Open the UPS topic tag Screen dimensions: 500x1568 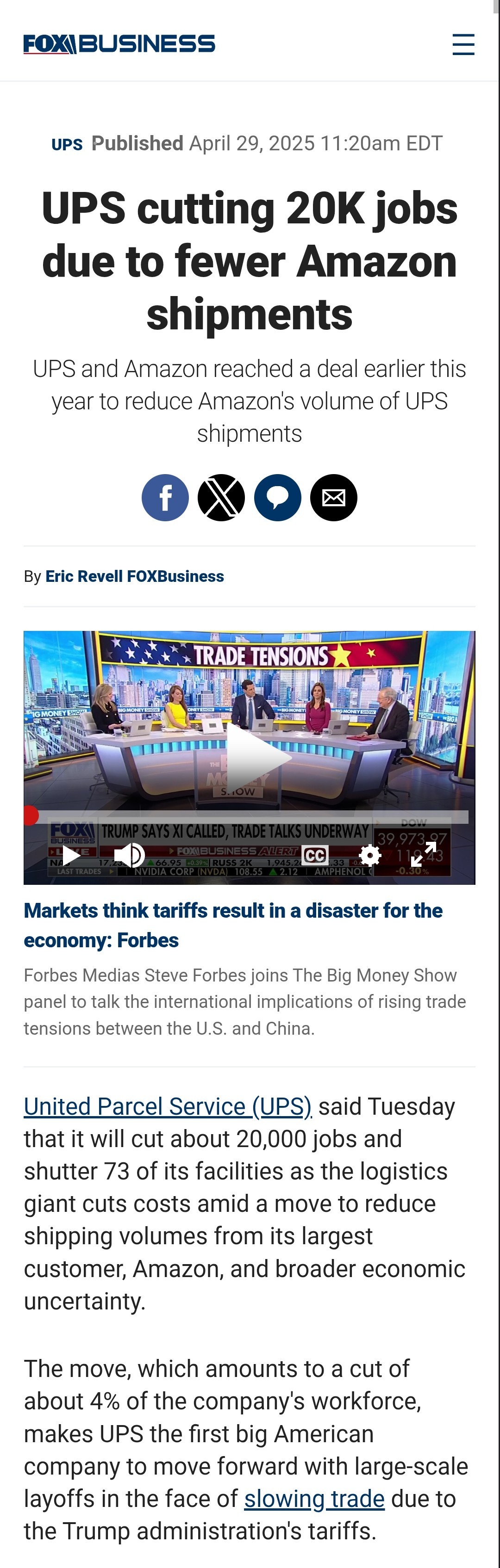click(x=66, y=145)
